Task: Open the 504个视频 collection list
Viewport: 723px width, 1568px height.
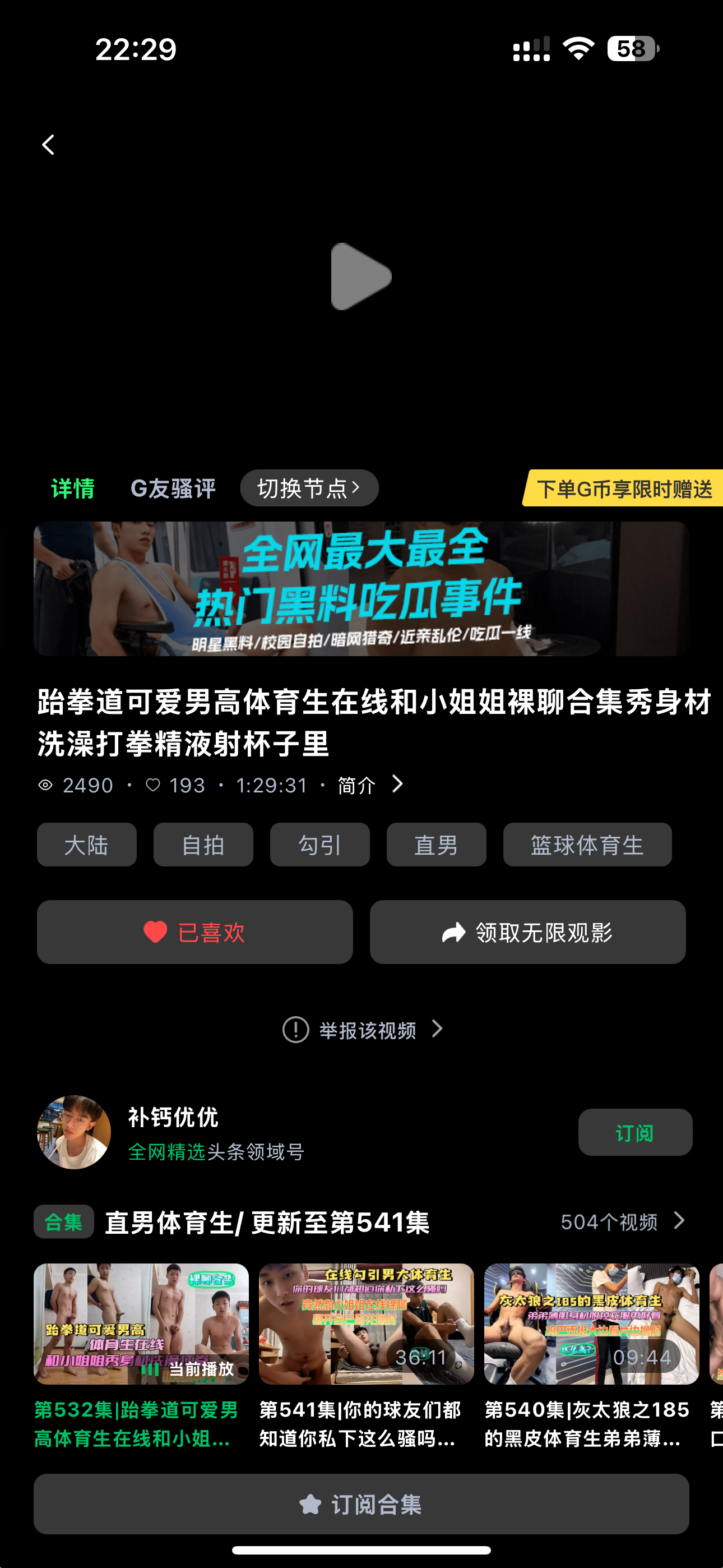Action: (623, 1221)
